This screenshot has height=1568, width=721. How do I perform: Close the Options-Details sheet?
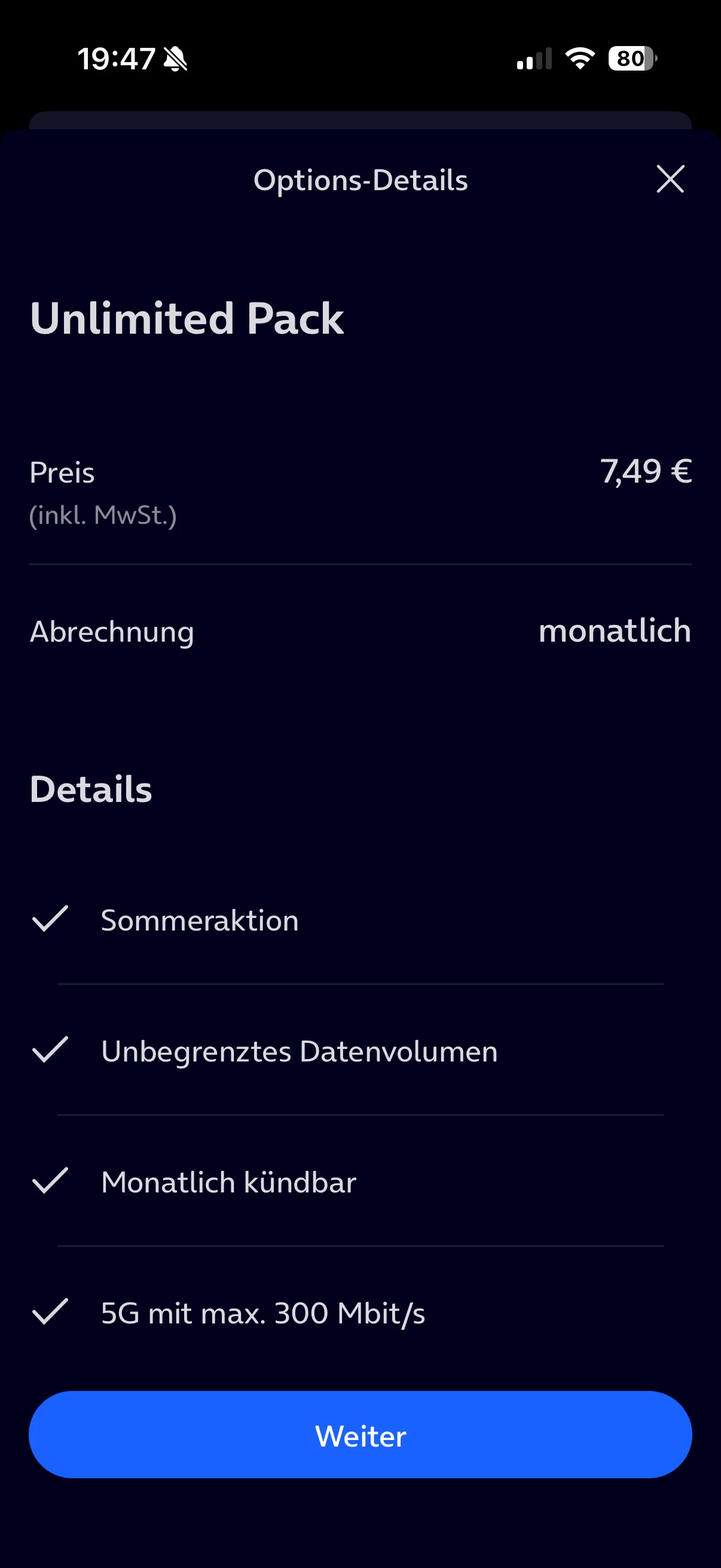[670, 179]
